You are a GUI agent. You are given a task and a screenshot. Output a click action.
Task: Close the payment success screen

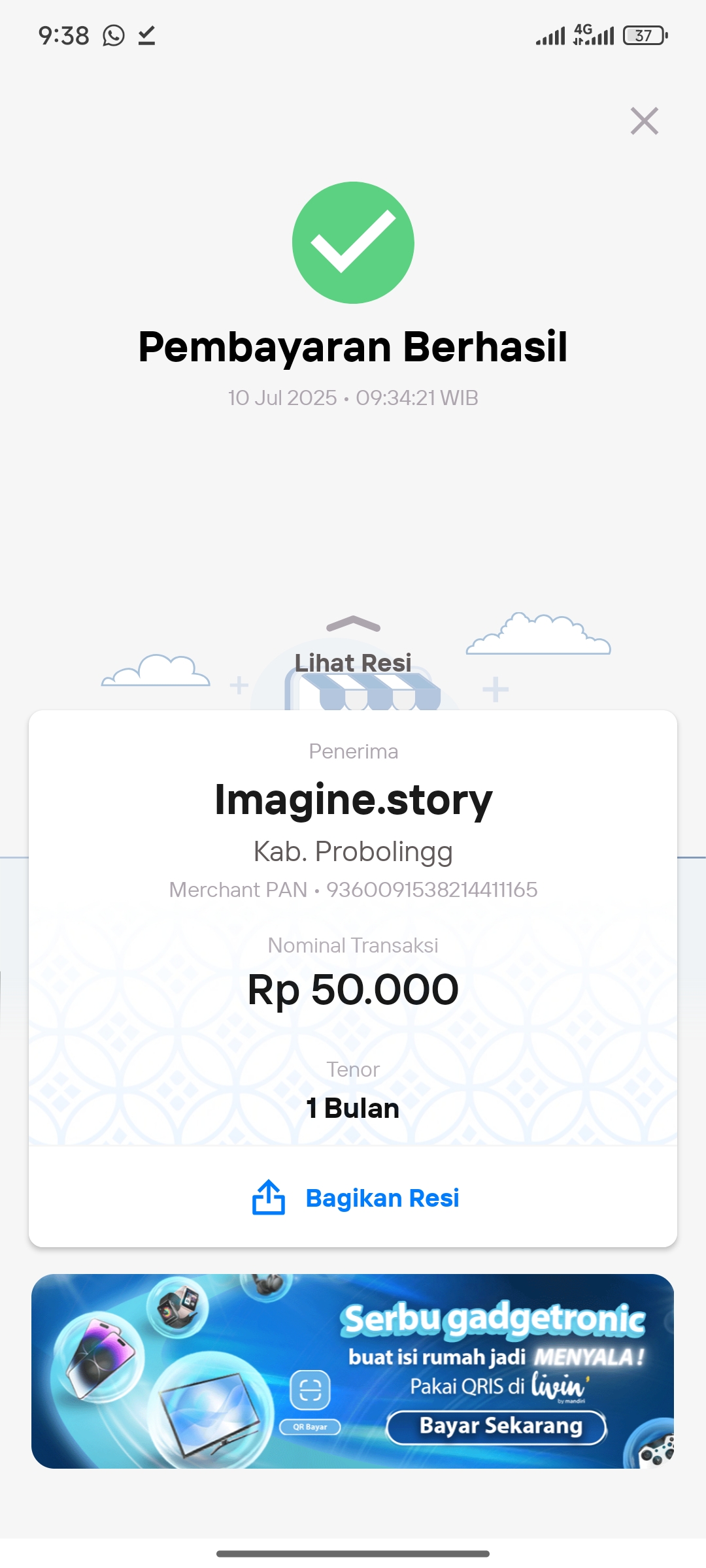coord(644,121)
